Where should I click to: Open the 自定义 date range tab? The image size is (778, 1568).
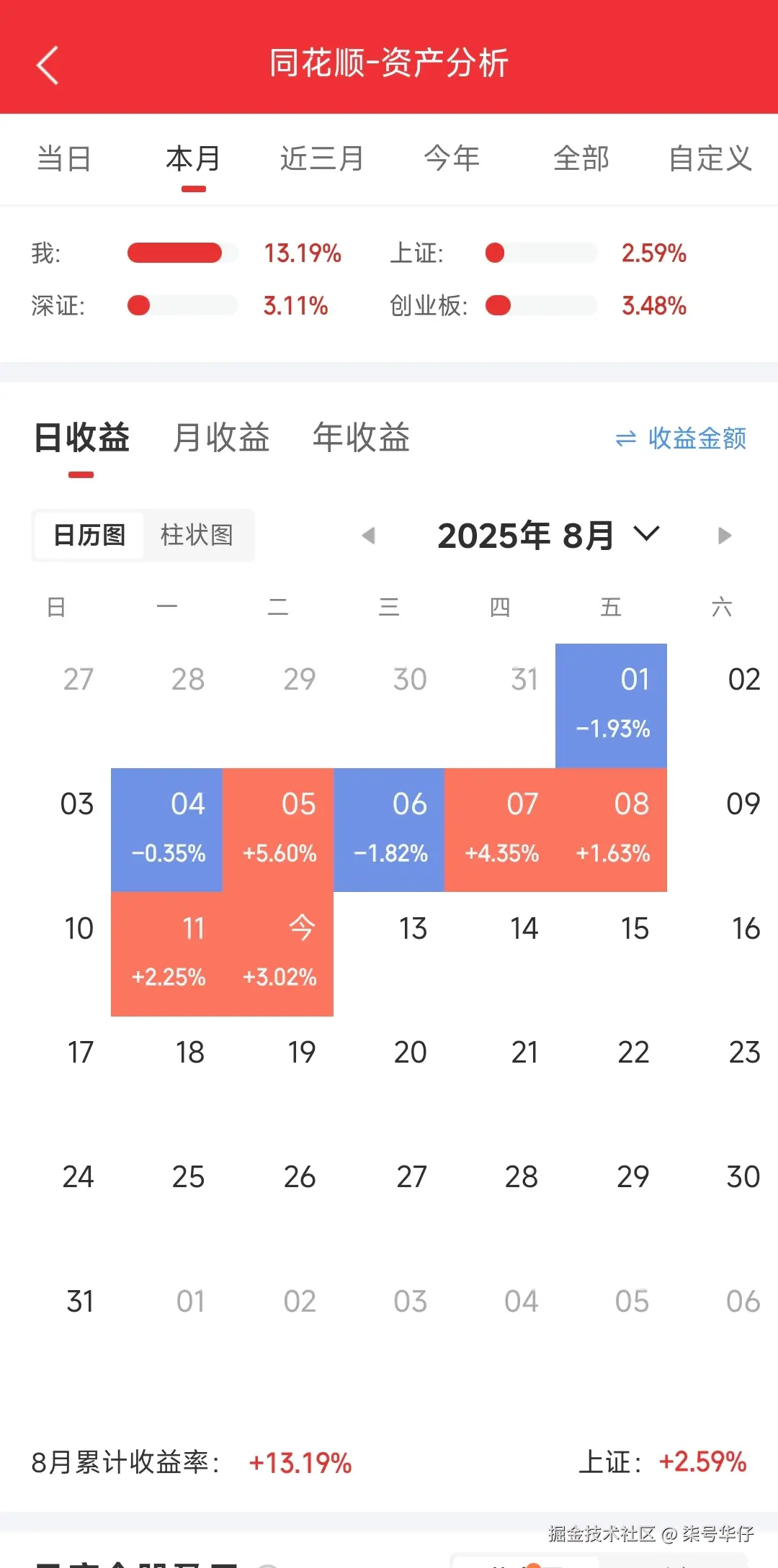[x=710, y=158]
